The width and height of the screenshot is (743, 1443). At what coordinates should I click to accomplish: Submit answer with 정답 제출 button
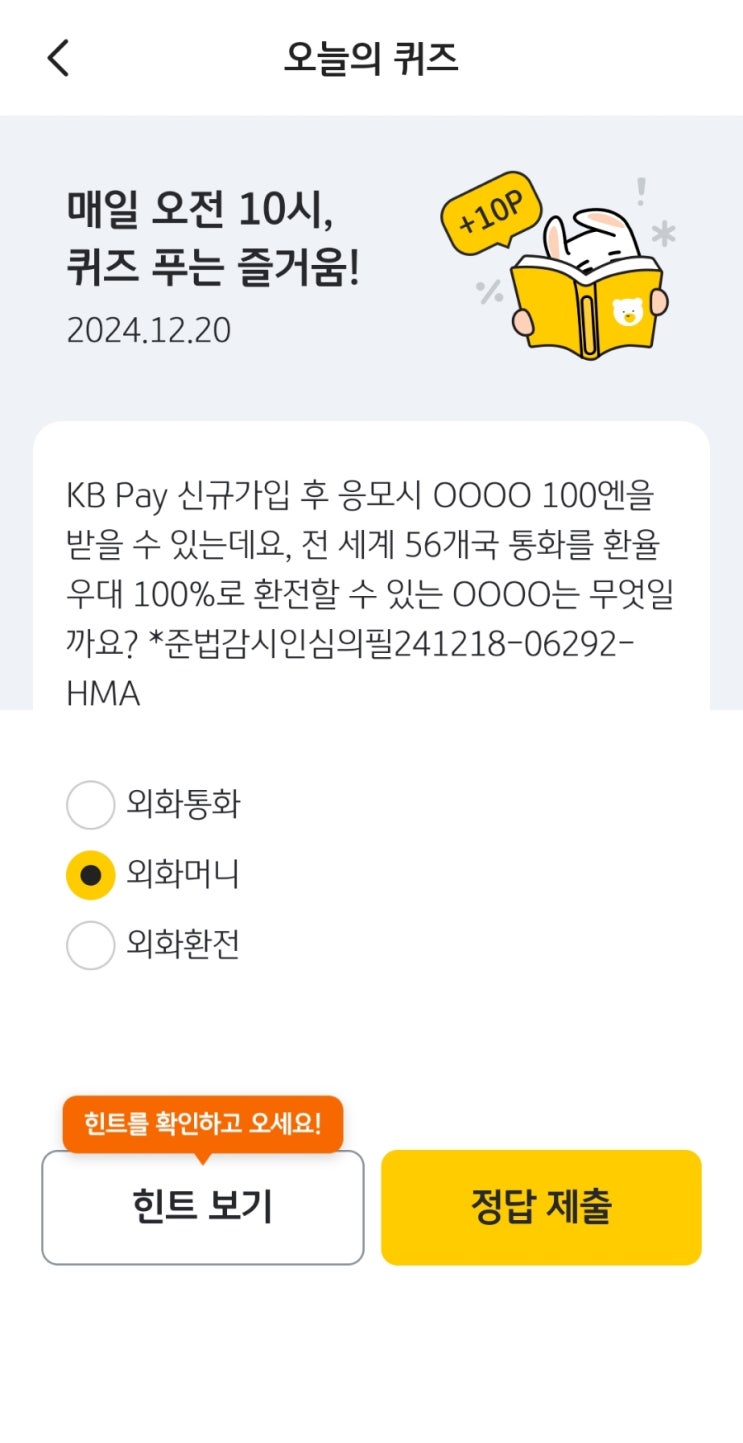541,1207
